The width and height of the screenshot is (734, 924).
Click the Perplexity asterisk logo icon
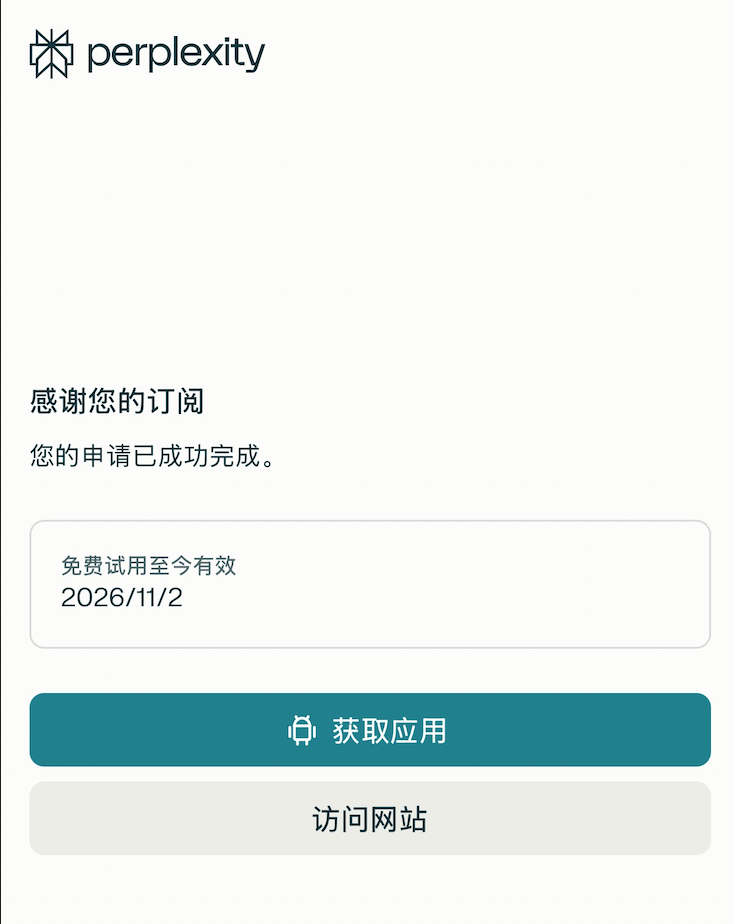[x=49, y=55]
